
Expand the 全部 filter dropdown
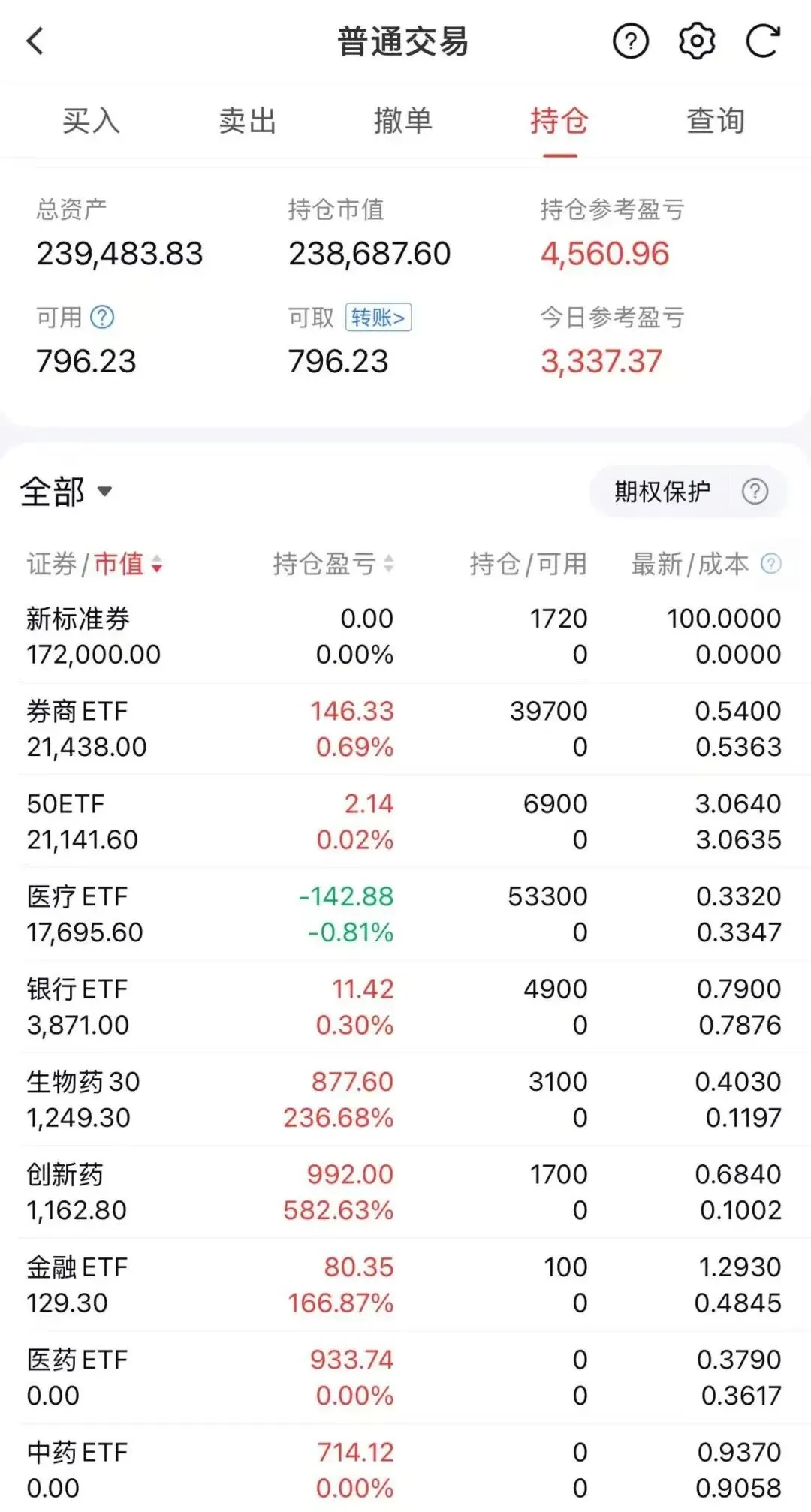point(66,492)
